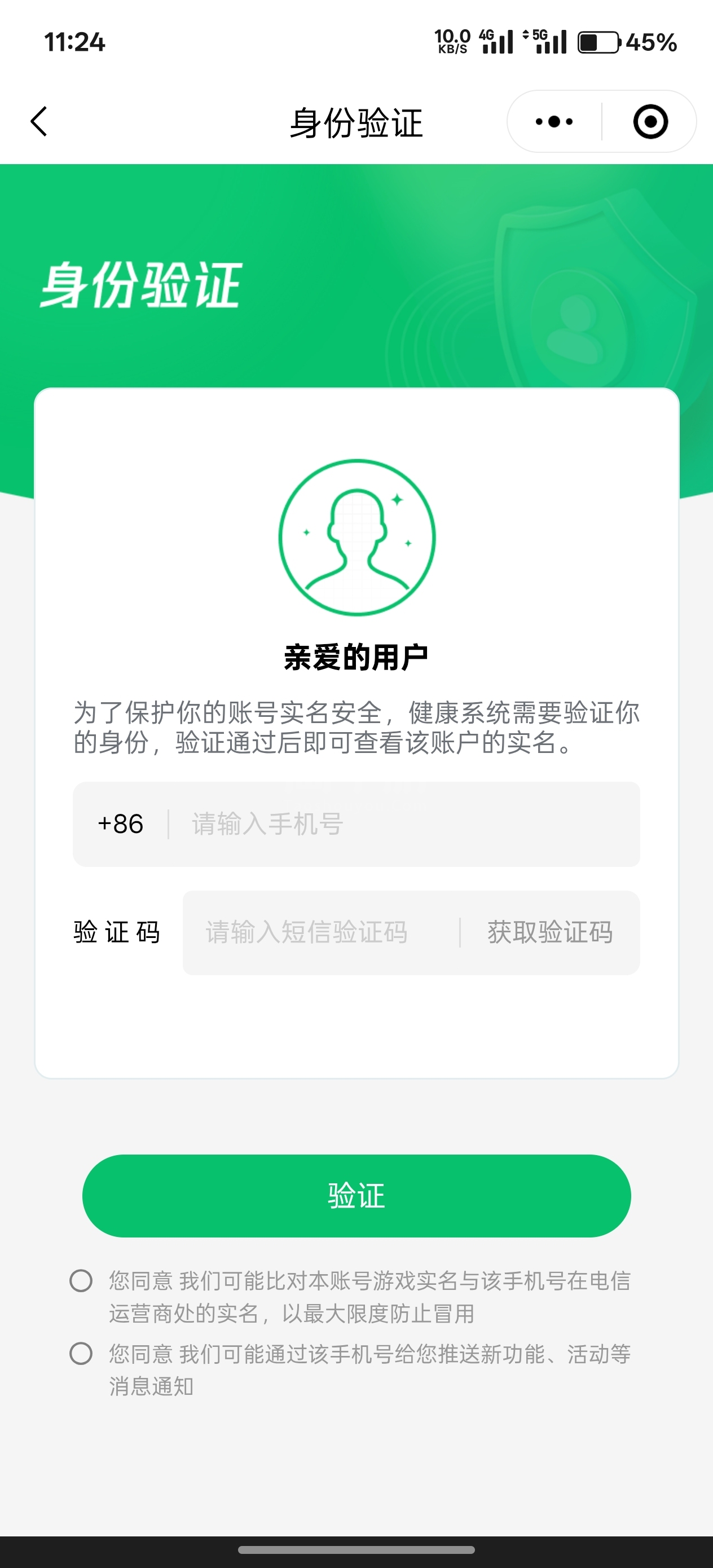Tap the green 验证 button
The width and height of the screenshot is (713, 1568).
356,1196
